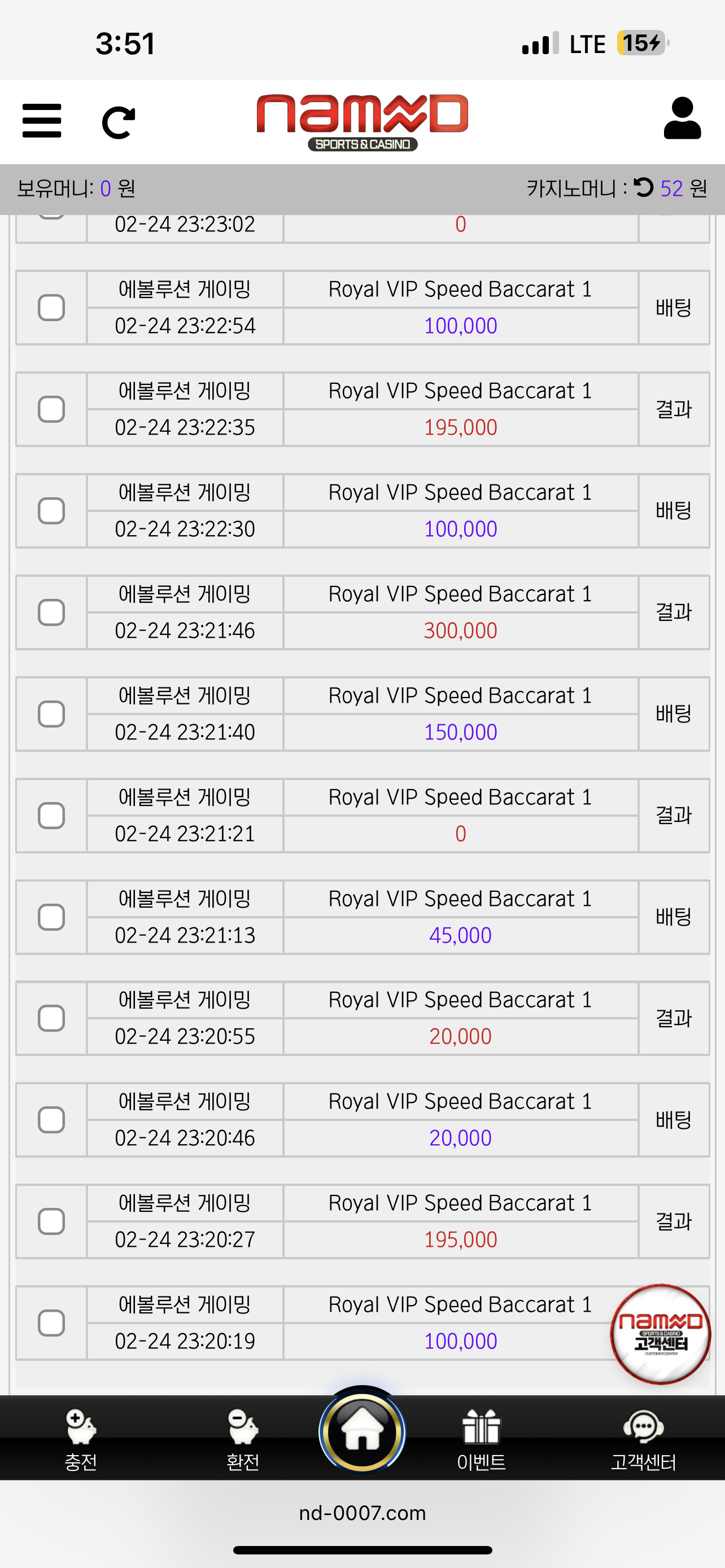Select the 02-24 23:20:55 checkbox
725x1568 pixels.
(x=51, y=1018)
